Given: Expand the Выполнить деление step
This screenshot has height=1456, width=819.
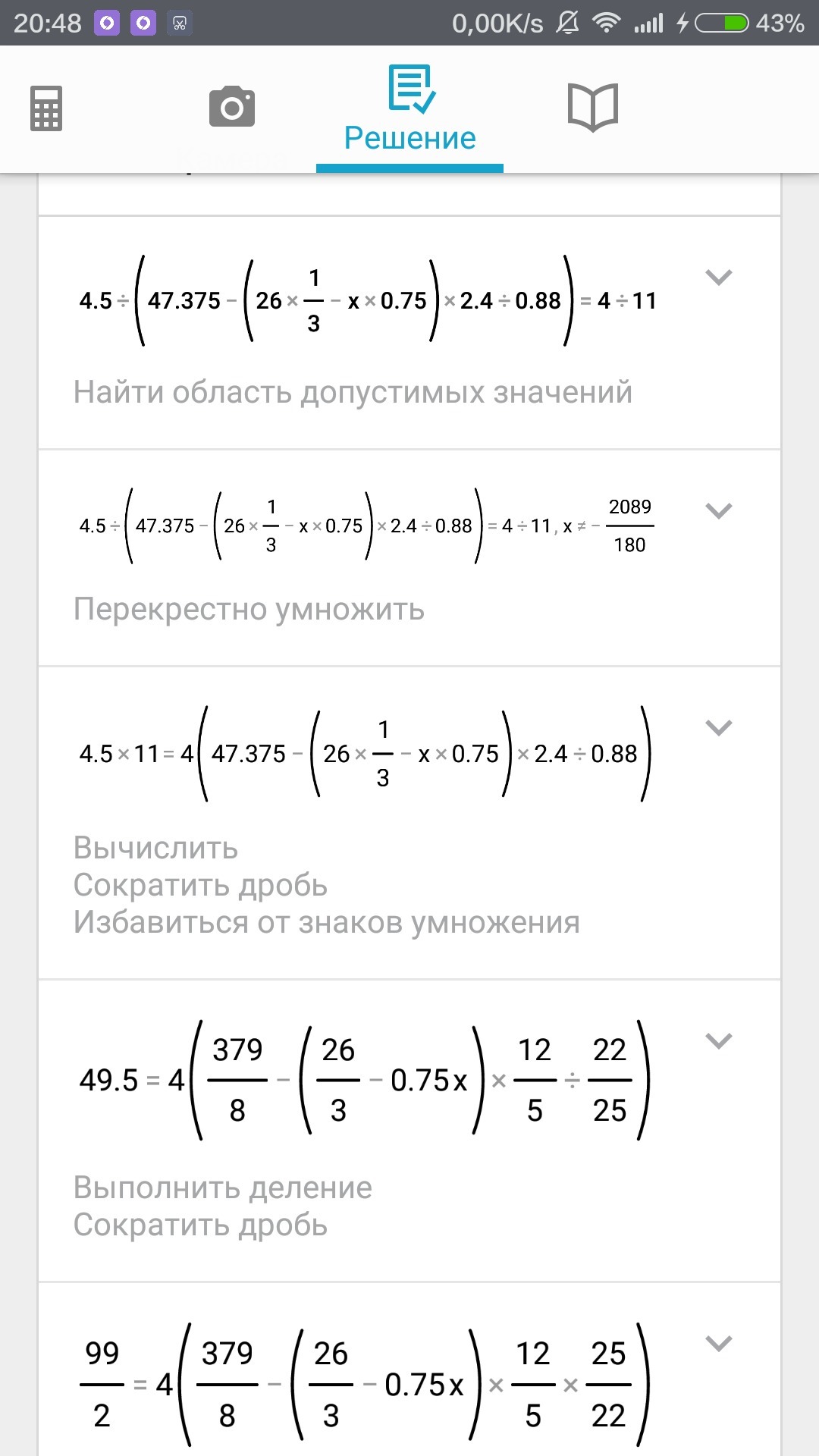Looking at the screenshot, I should (x=719, y=1040).
